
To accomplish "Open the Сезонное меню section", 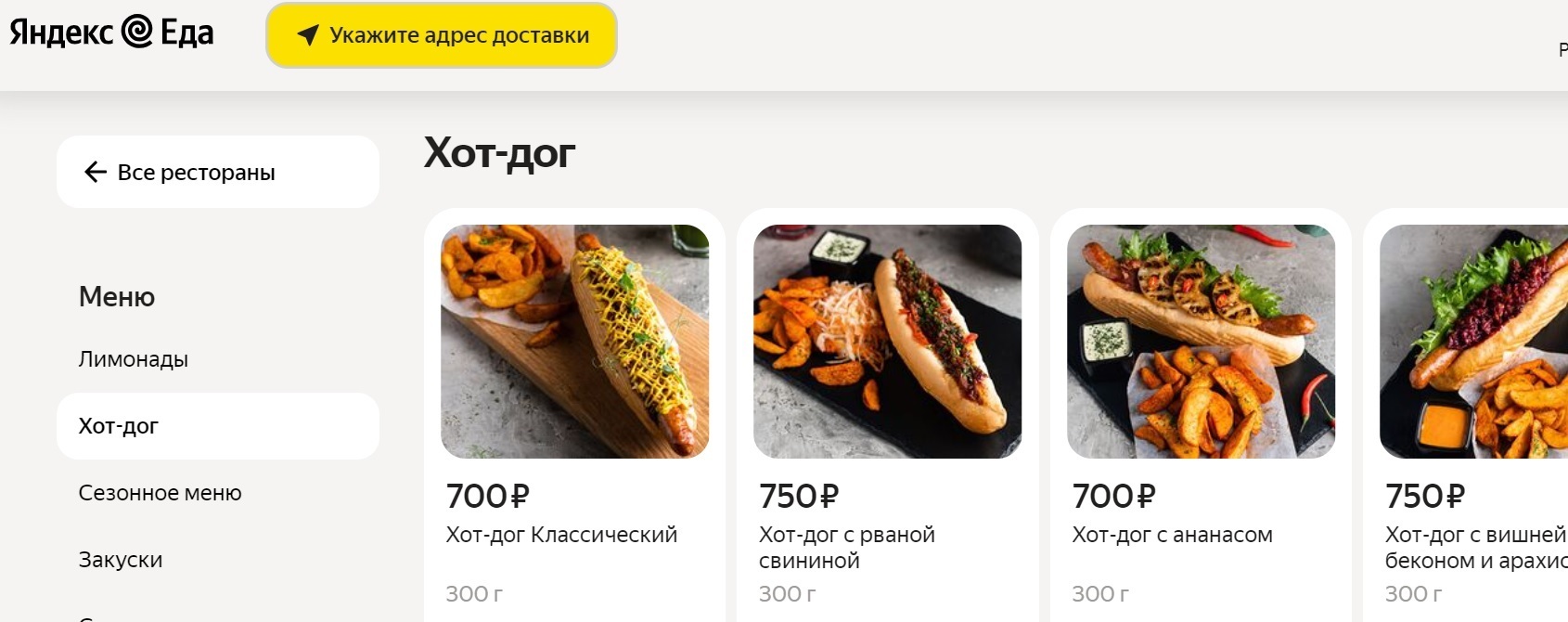I will click(x=160, y=493).
